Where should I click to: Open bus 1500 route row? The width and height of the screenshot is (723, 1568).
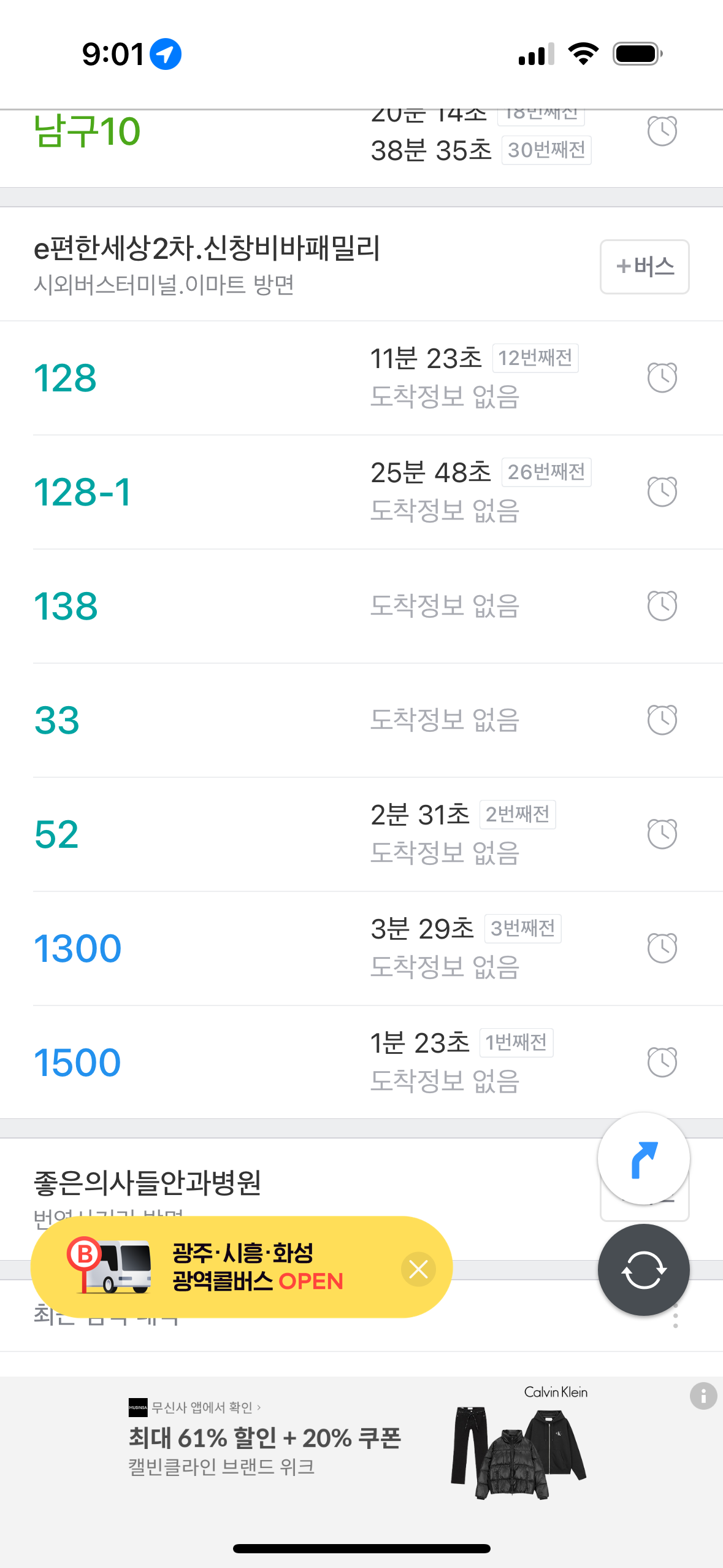click(x=361, y=1063)
